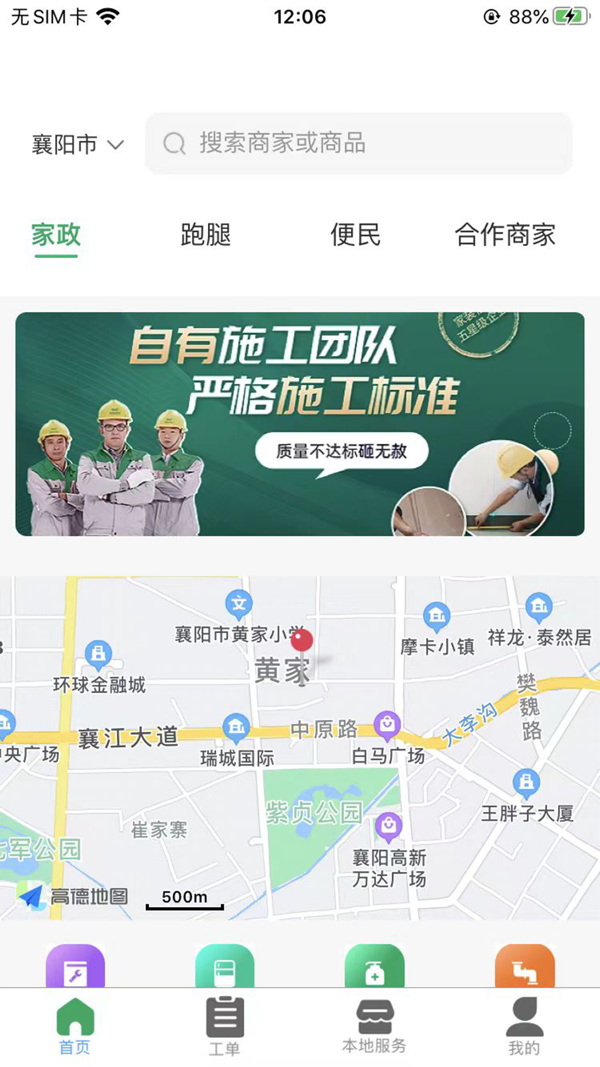Screen dimensions: 600x1067
Task: Open the 襄阳市 city dropdown
Action: point(77,145)
